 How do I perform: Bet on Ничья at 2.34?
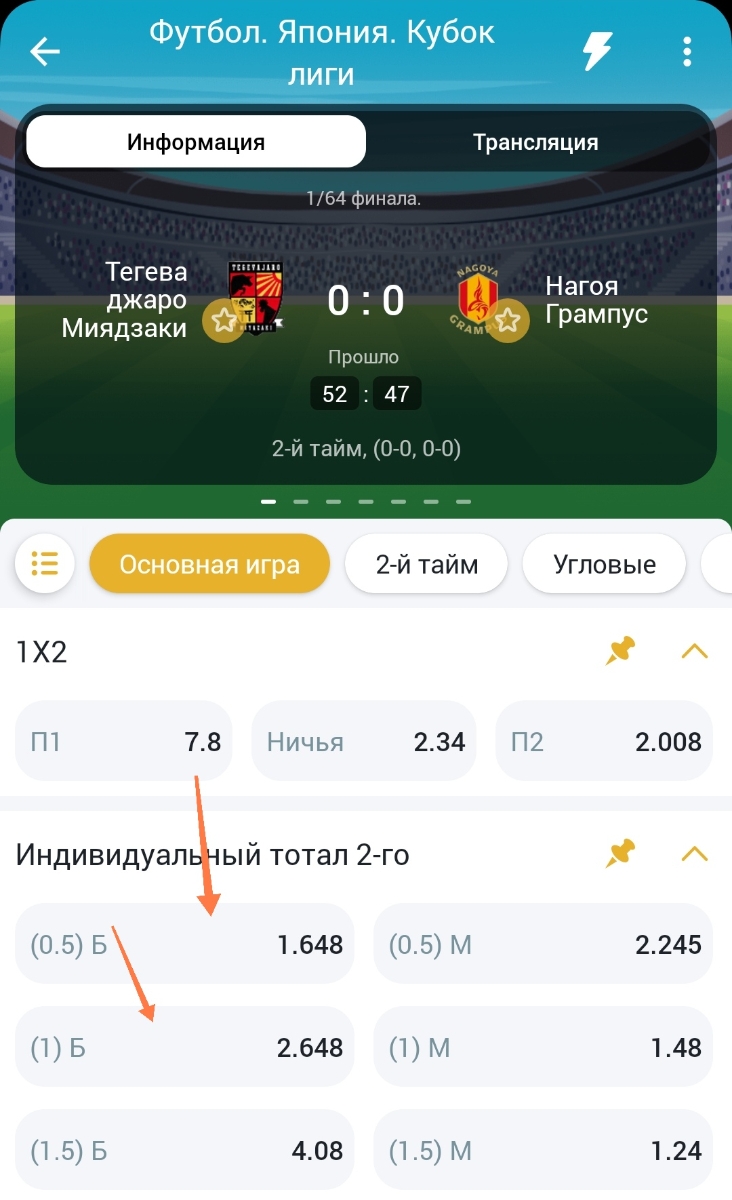tap(366, 741)
